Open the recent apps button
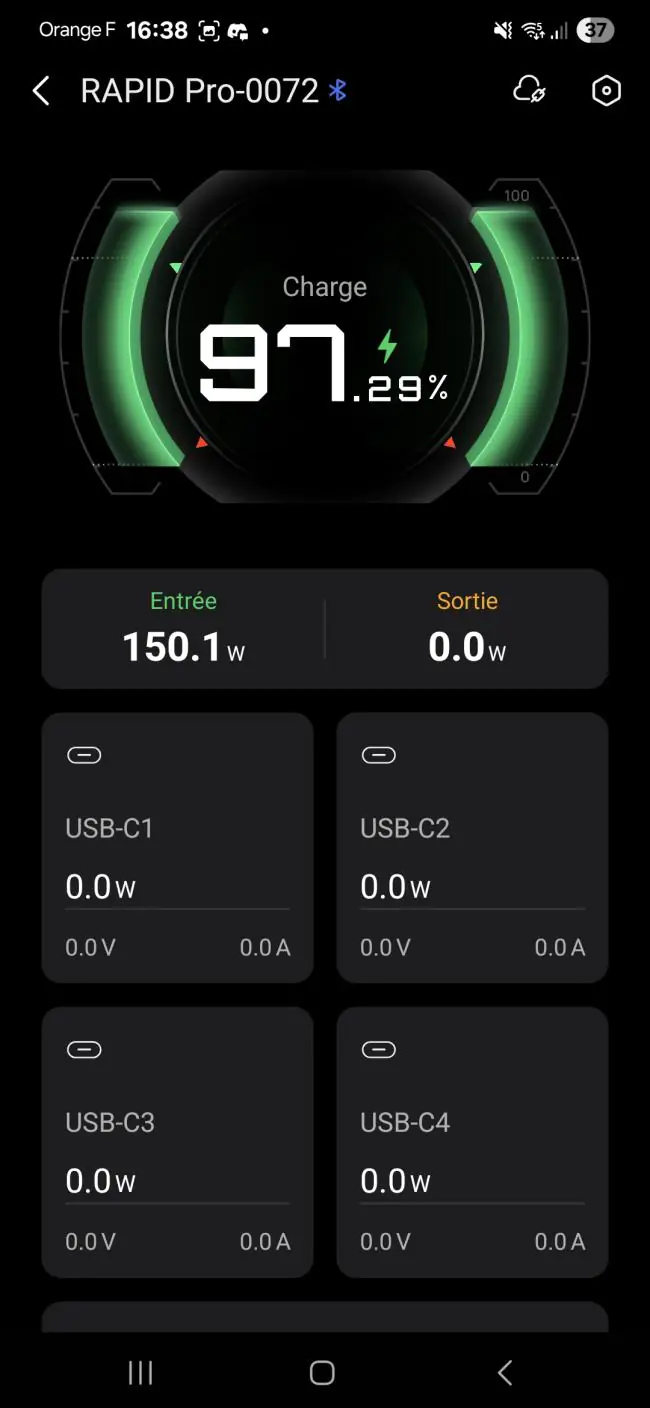 [x=141, y=1372]
